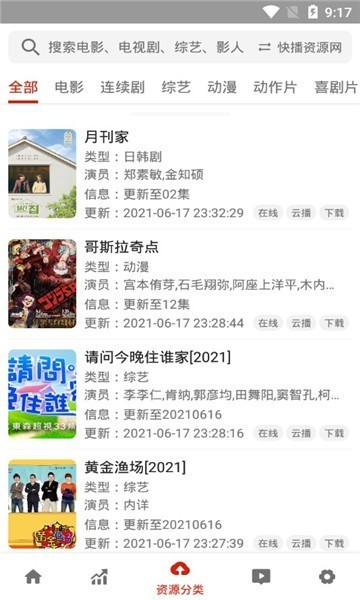Screen dimensions: 360x600
Task: Open the search box for movies and shows
Action: (x=132, y=47)
